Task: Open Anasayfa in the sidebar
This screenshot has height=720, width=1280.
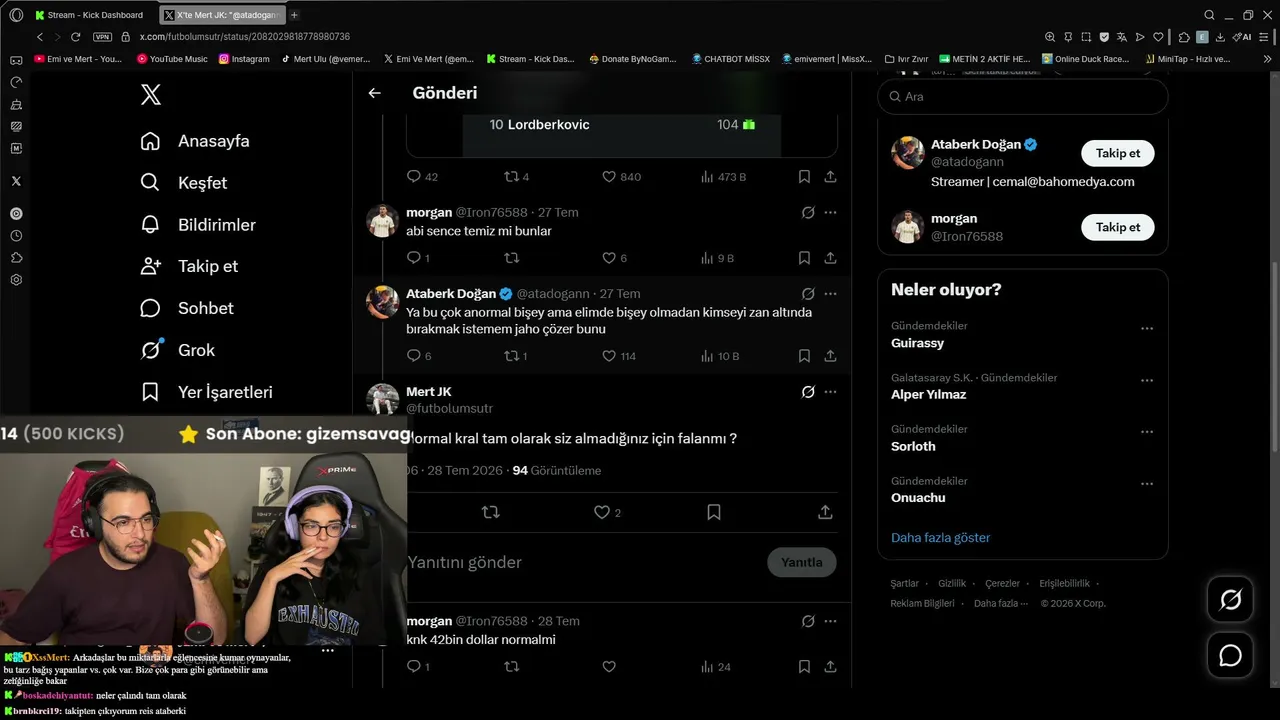Action: click(195, 141)
